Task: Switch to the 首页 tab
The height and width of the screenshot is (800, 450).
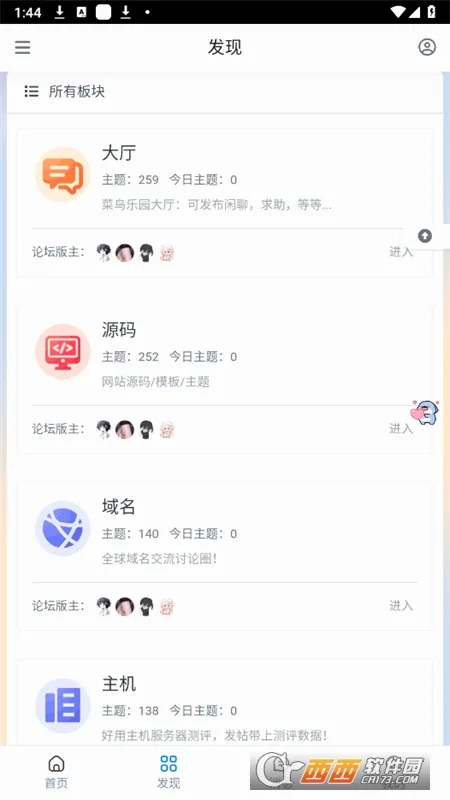Action: (56, 772)
